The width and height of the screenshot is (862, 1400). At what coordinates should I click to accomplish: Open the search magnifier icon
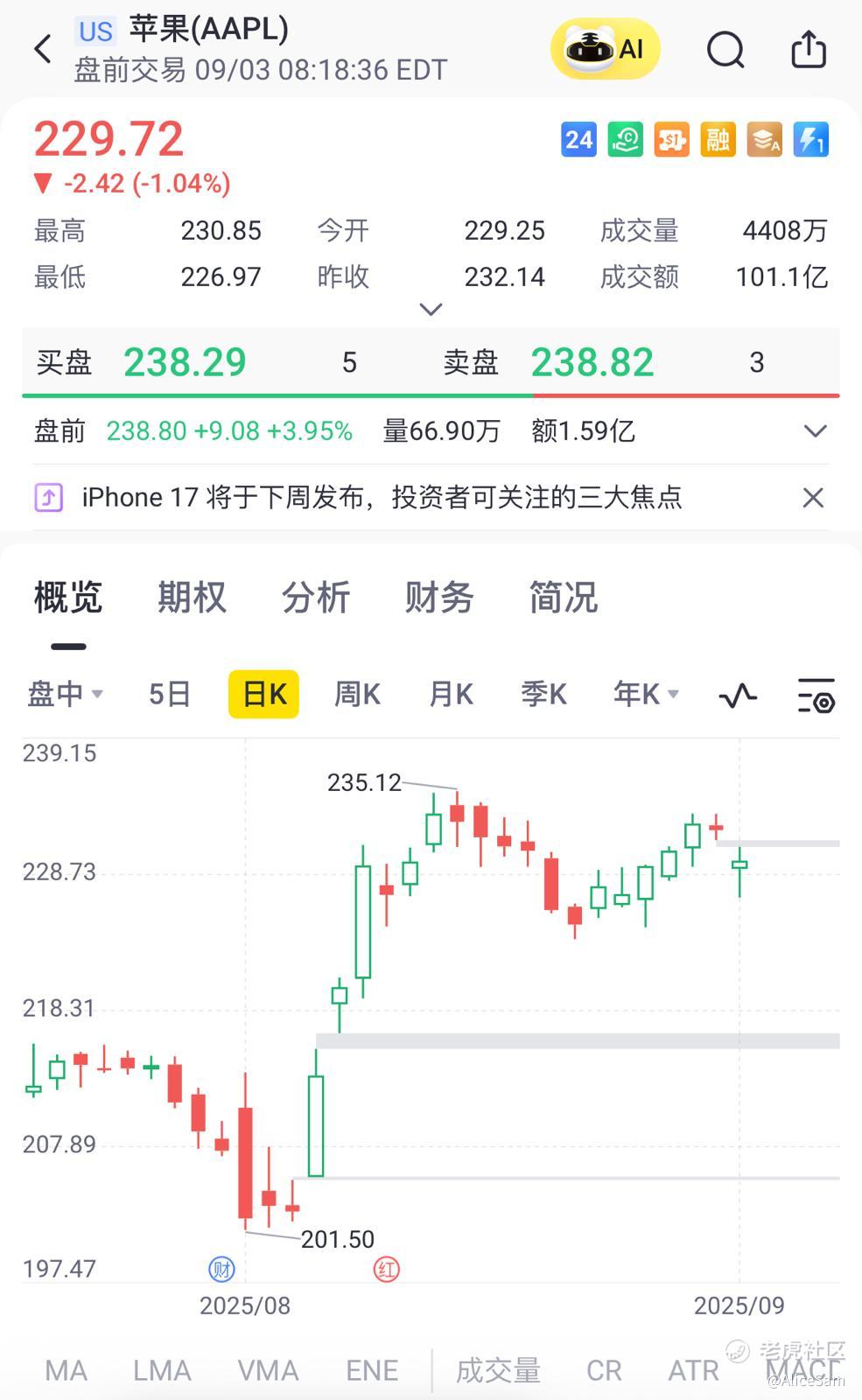point(725,49)
